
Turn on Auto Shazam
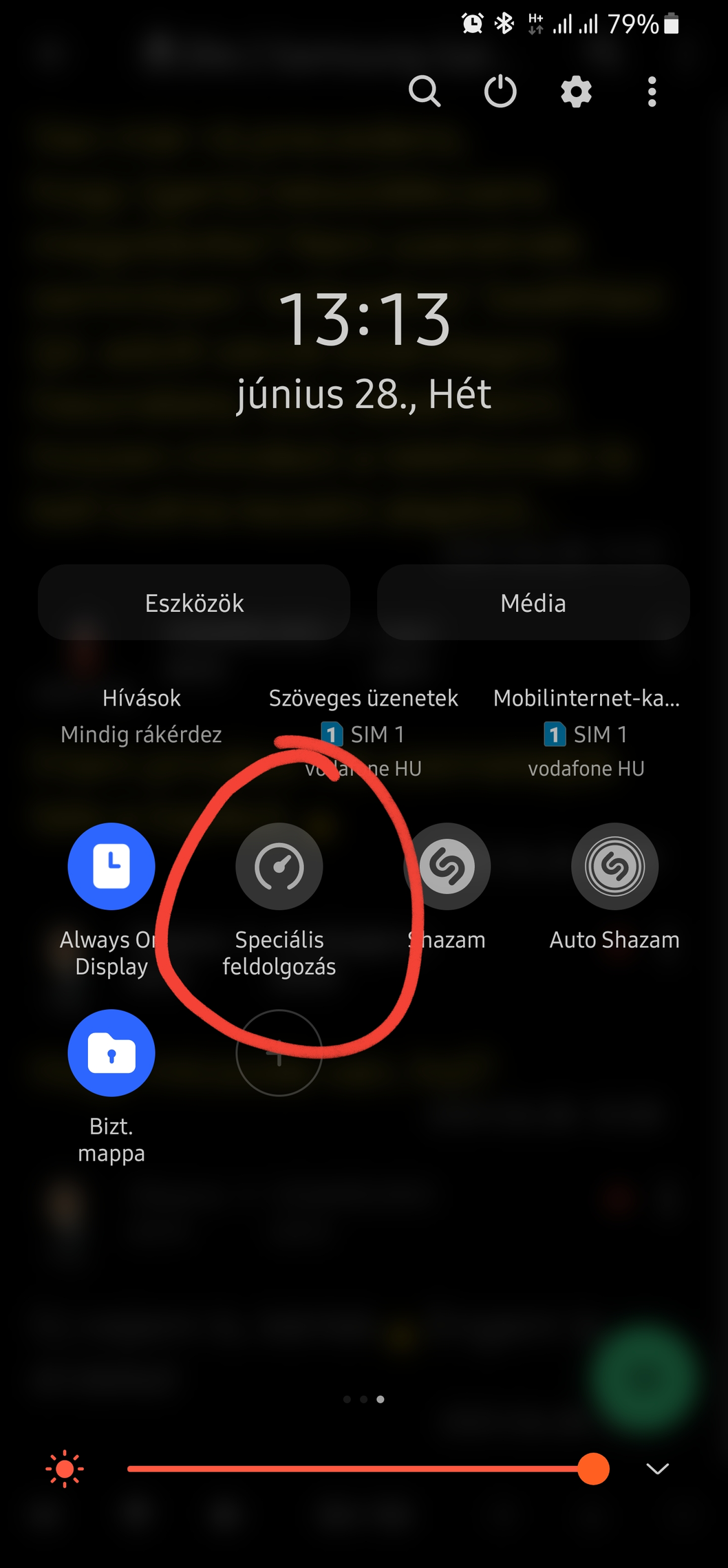tap(614, 866)
